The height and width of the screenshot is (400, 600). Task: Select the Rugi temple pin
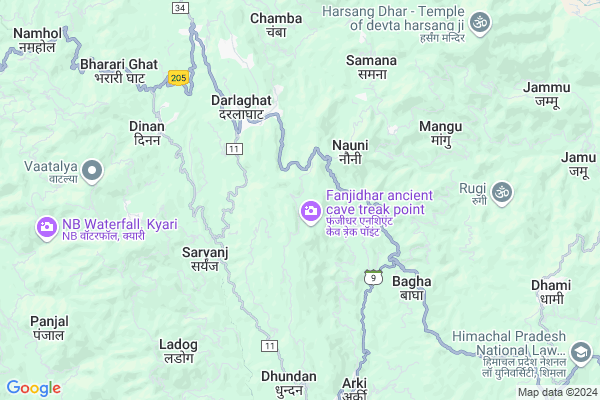pos(502,189)
